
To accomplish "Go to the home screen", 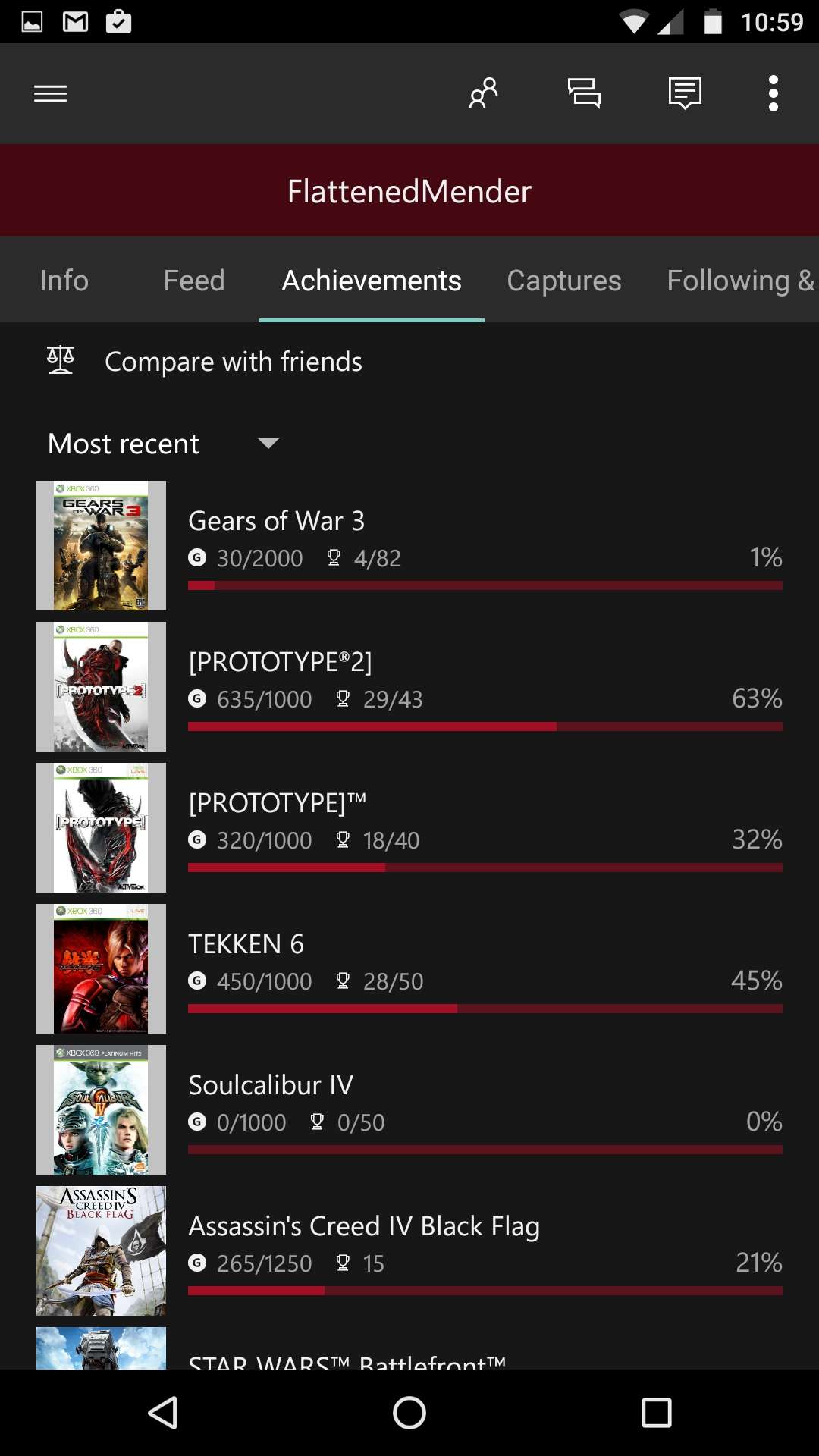I will [x=409, y=1413].
